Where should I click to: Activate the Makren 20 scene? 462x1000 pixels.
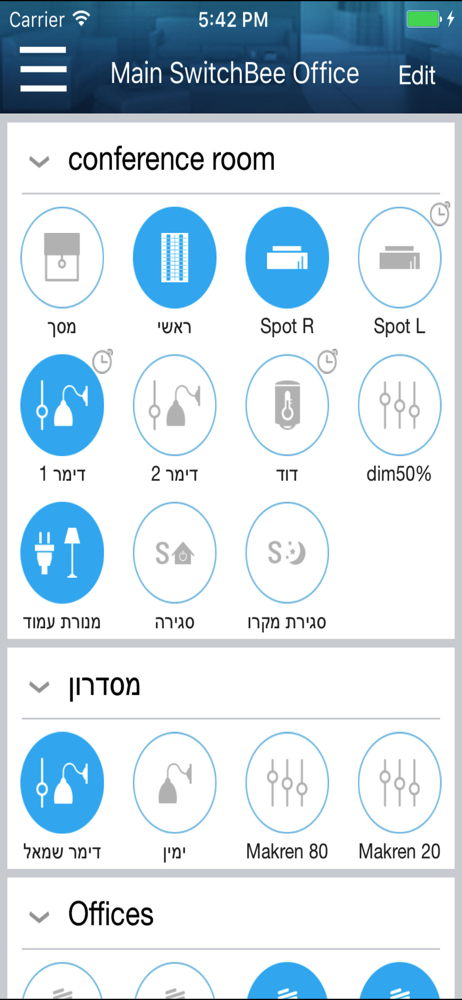click(399, 783)
